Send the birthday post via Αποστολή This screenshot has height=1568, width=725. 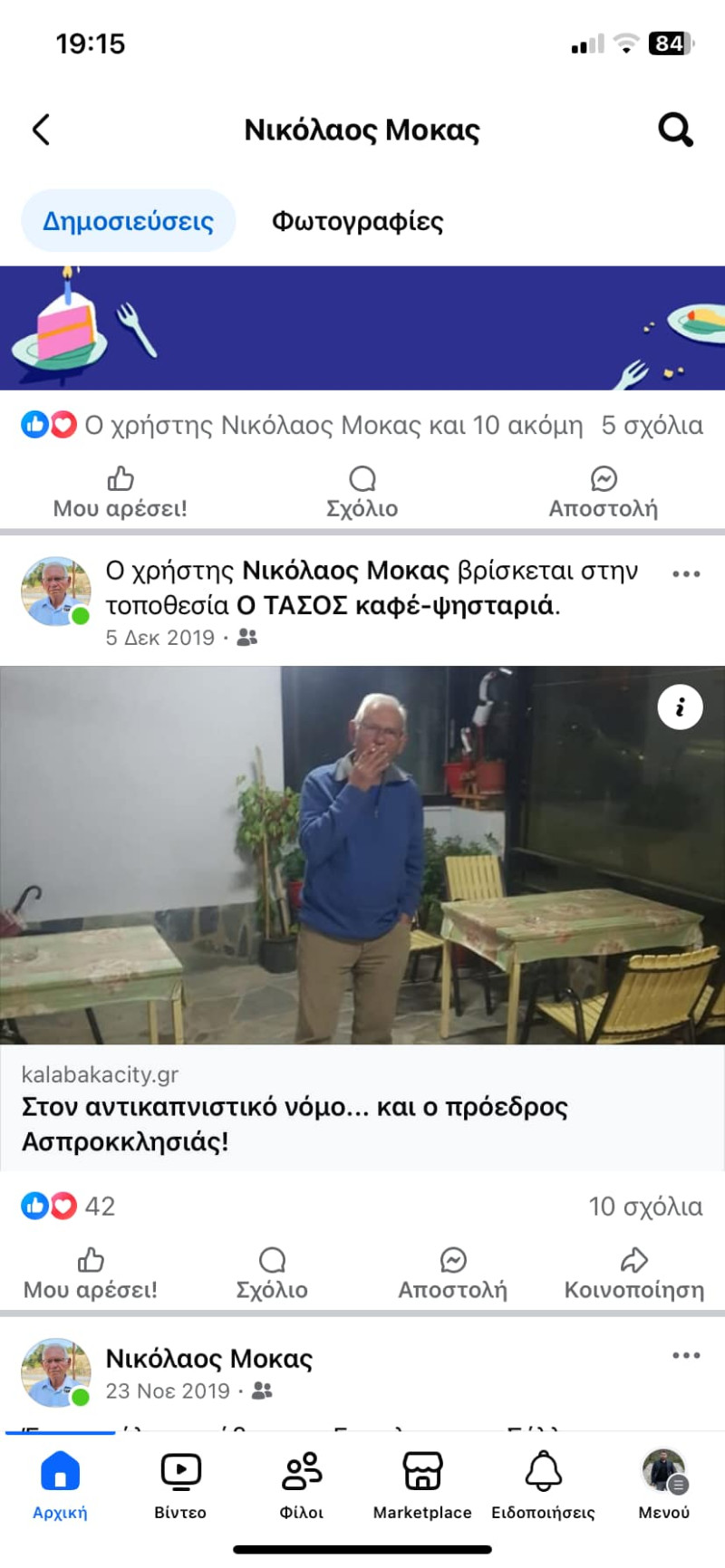[x=603, y=493]
